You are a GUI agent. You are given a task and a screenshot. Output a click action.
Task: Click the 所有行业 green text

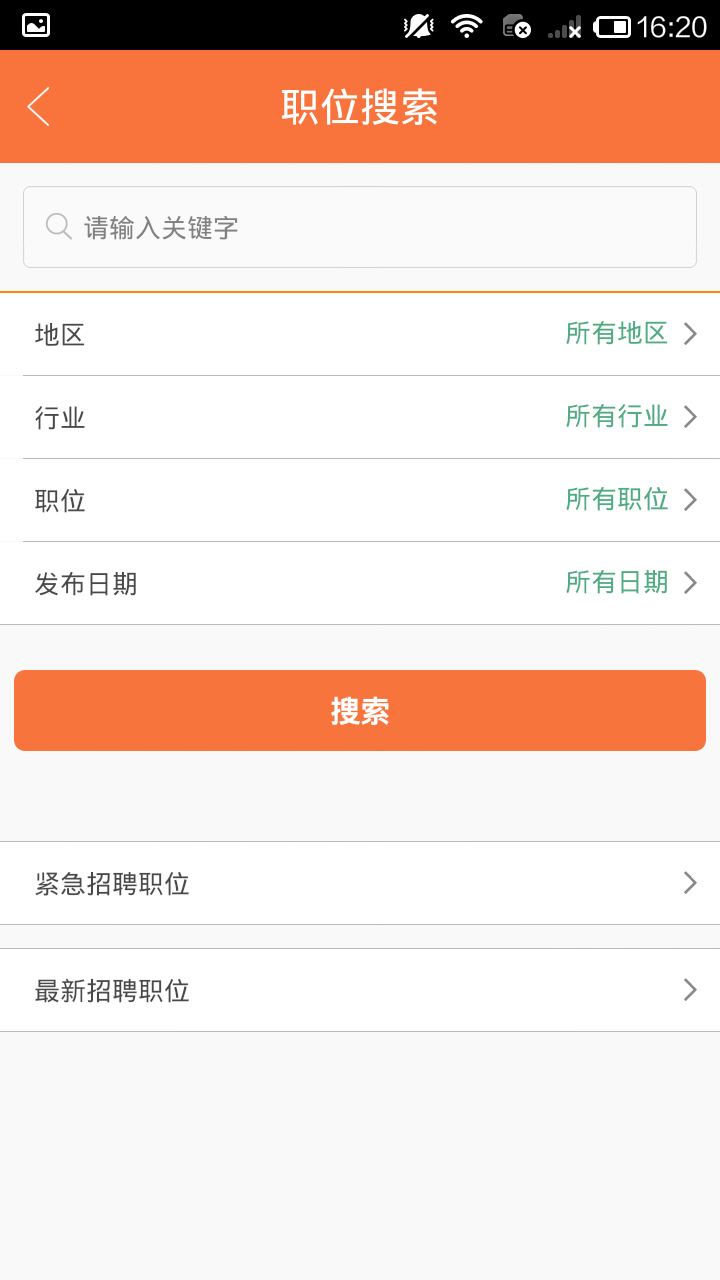[618, 417]
